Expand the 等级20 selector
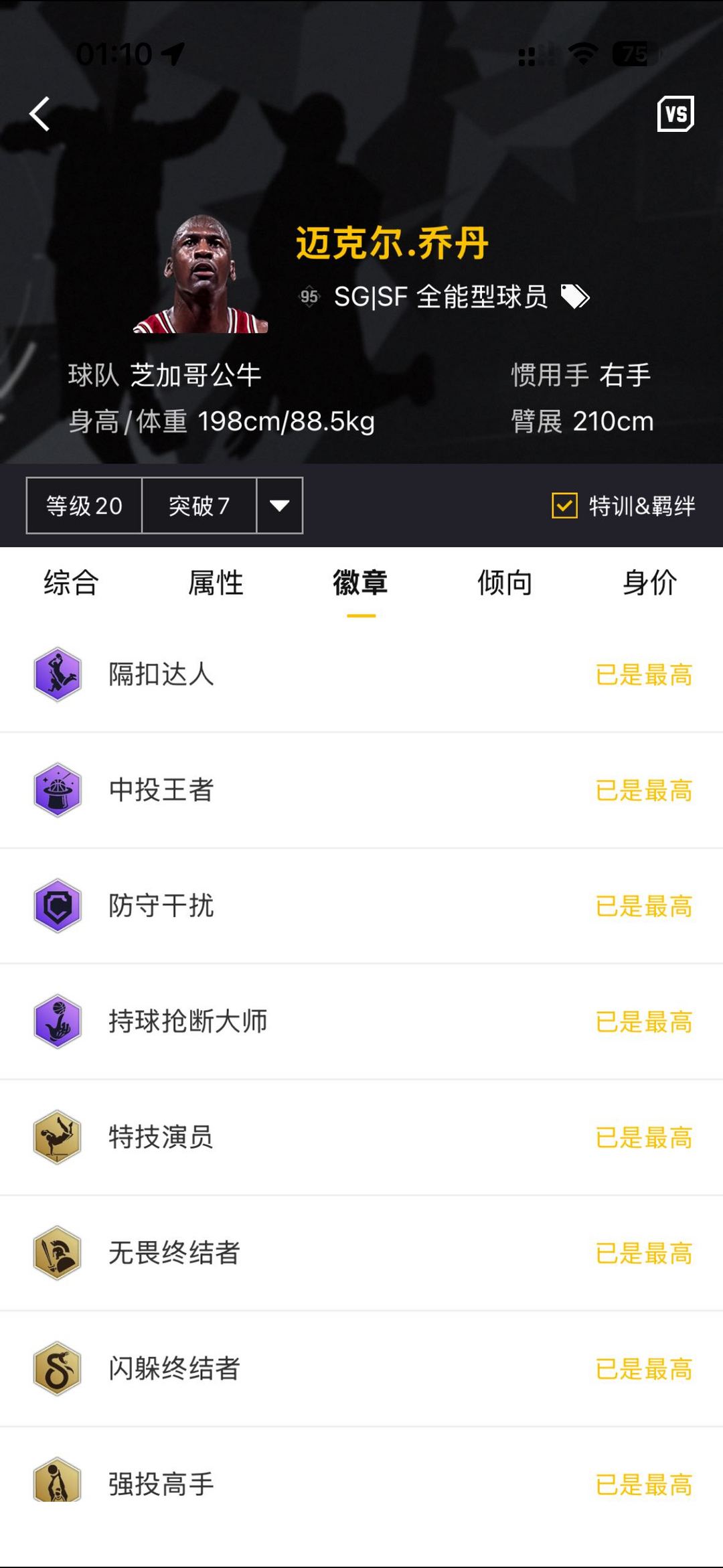This screenshot has width=723, height=1568. click(x=83, y=507)
